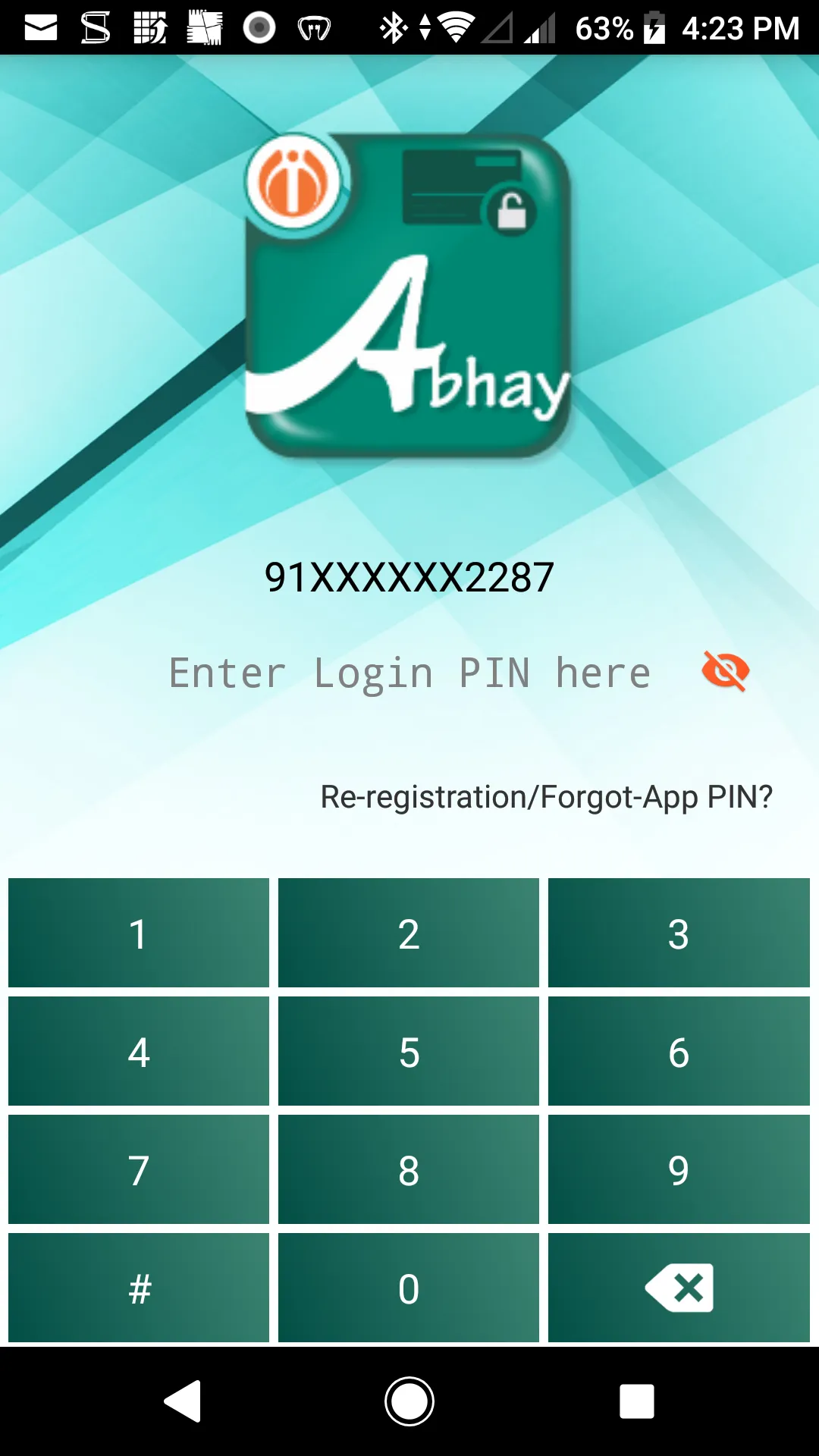Enter digit 9 on the keypad
Image resolution: width=819 pixels, height=1456 pixels.
tap(679, 1169)
